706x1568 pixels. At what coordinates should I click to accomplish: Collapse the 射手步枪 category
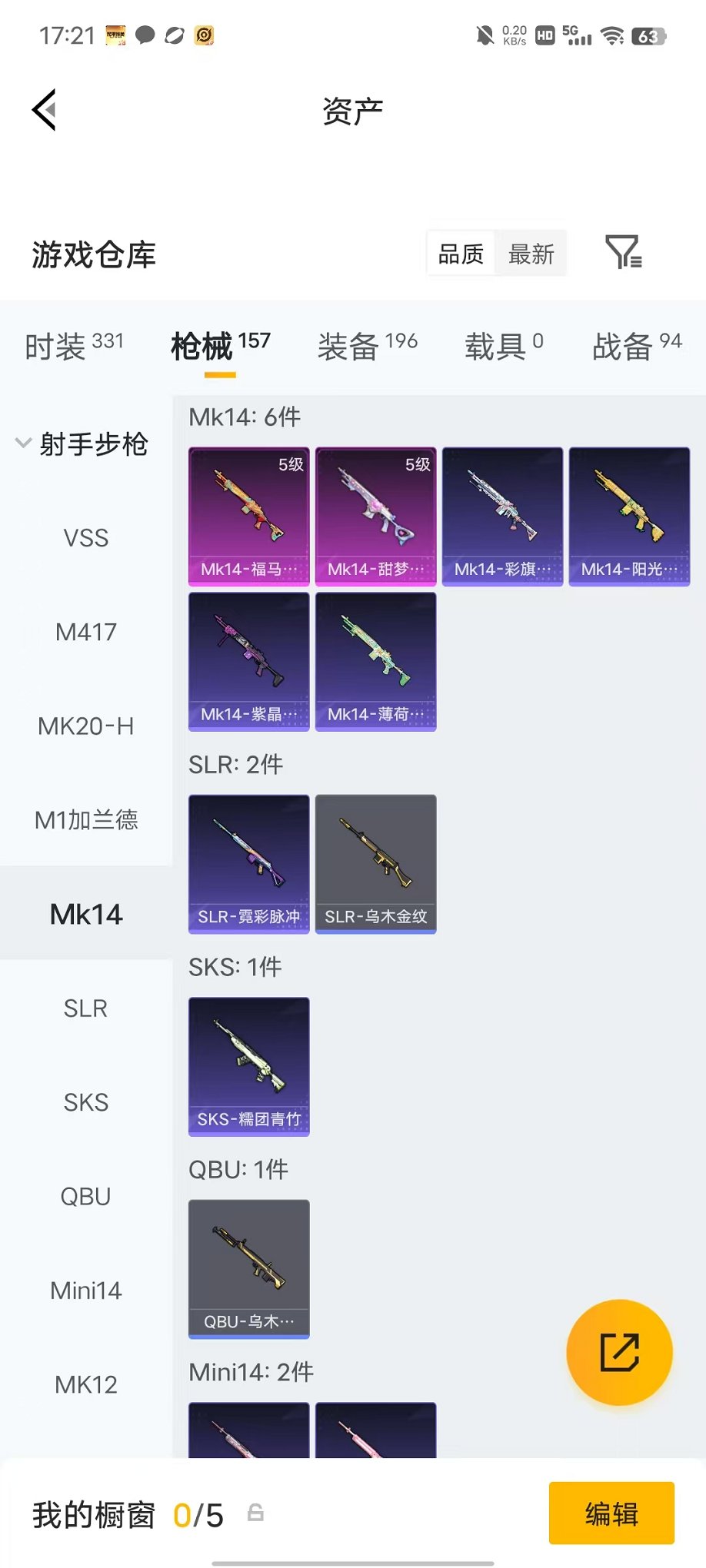pos(82,443)
